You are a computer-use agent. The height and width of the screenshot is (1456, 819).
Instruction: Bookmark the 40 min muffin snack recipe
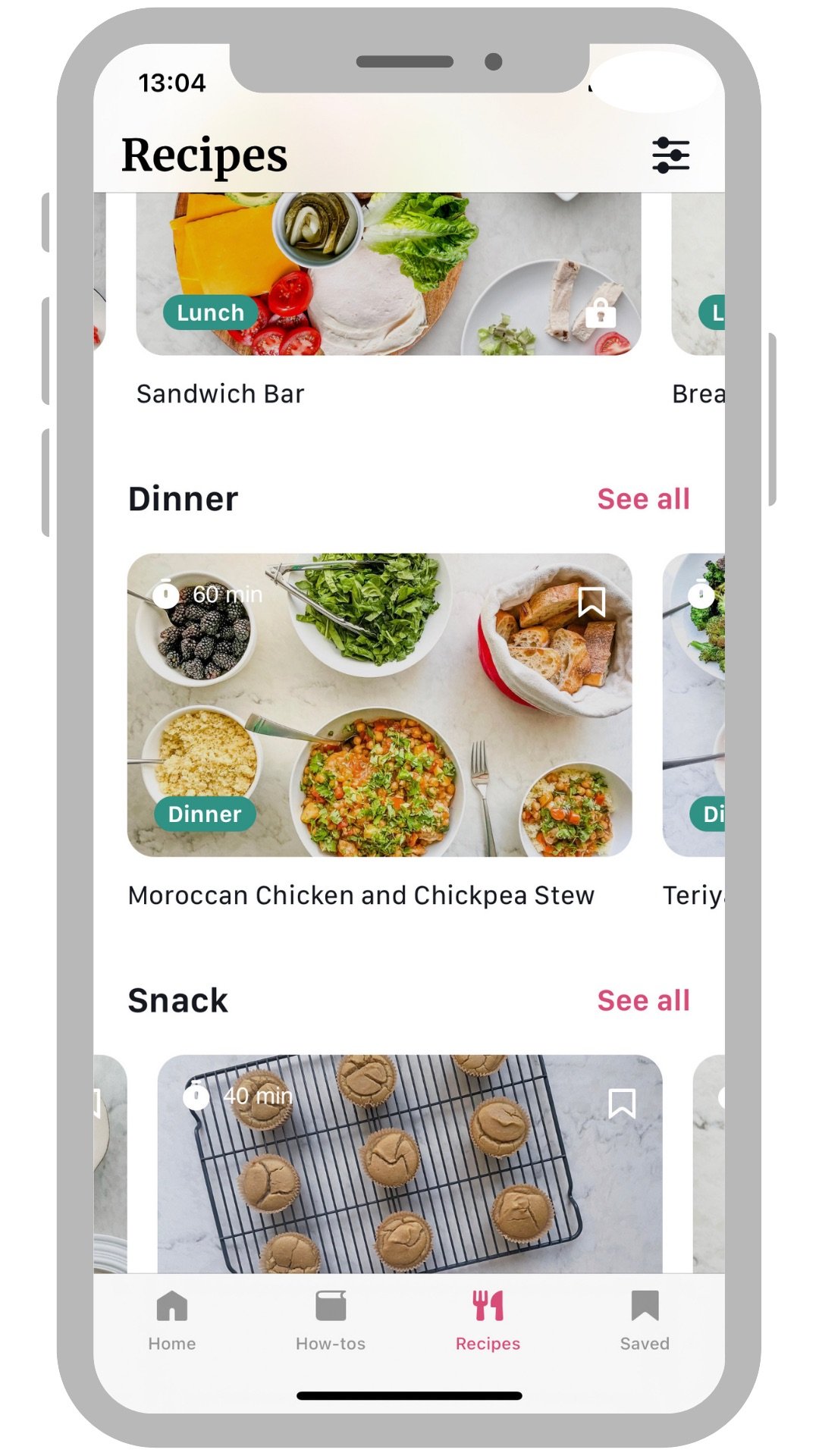point(622,1104)
